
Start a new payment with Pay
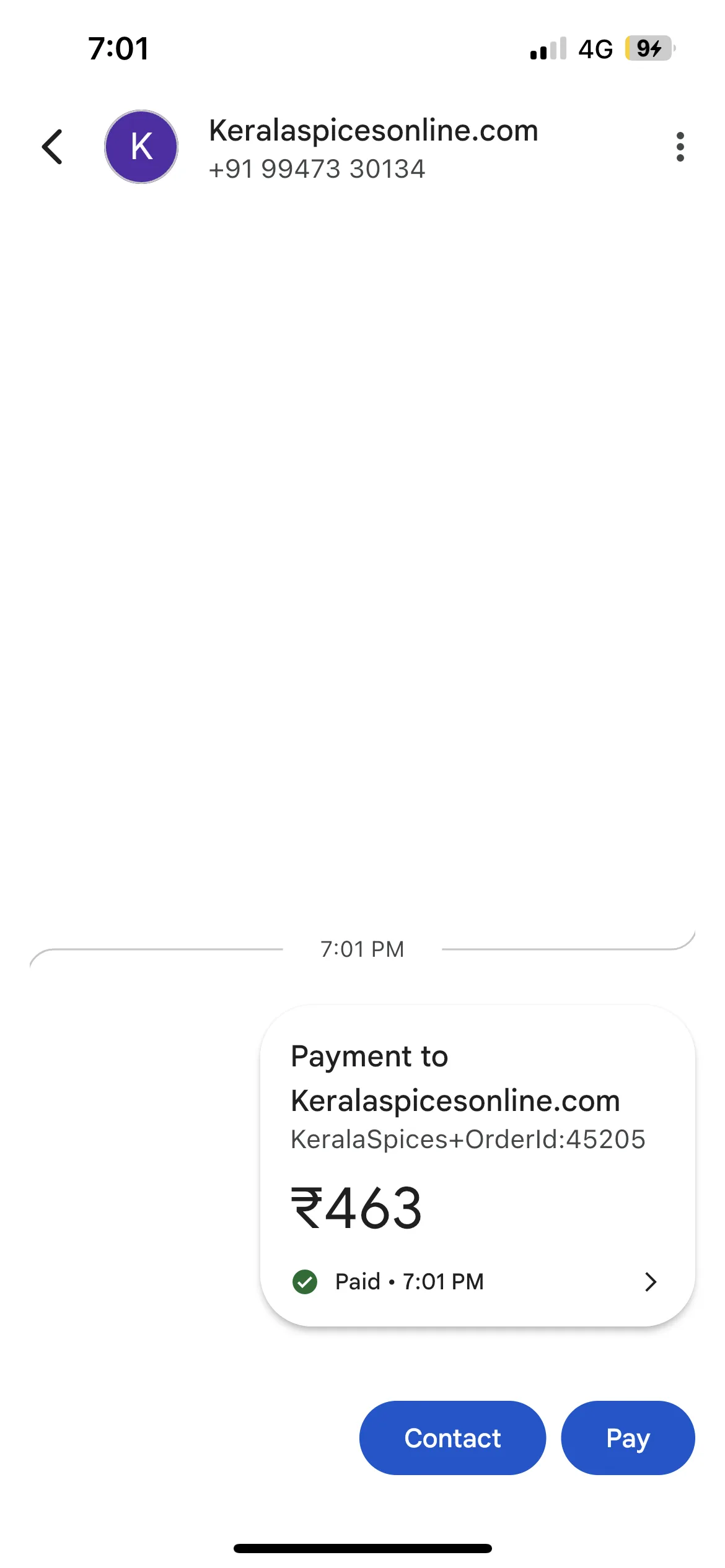pos(628,1438)
